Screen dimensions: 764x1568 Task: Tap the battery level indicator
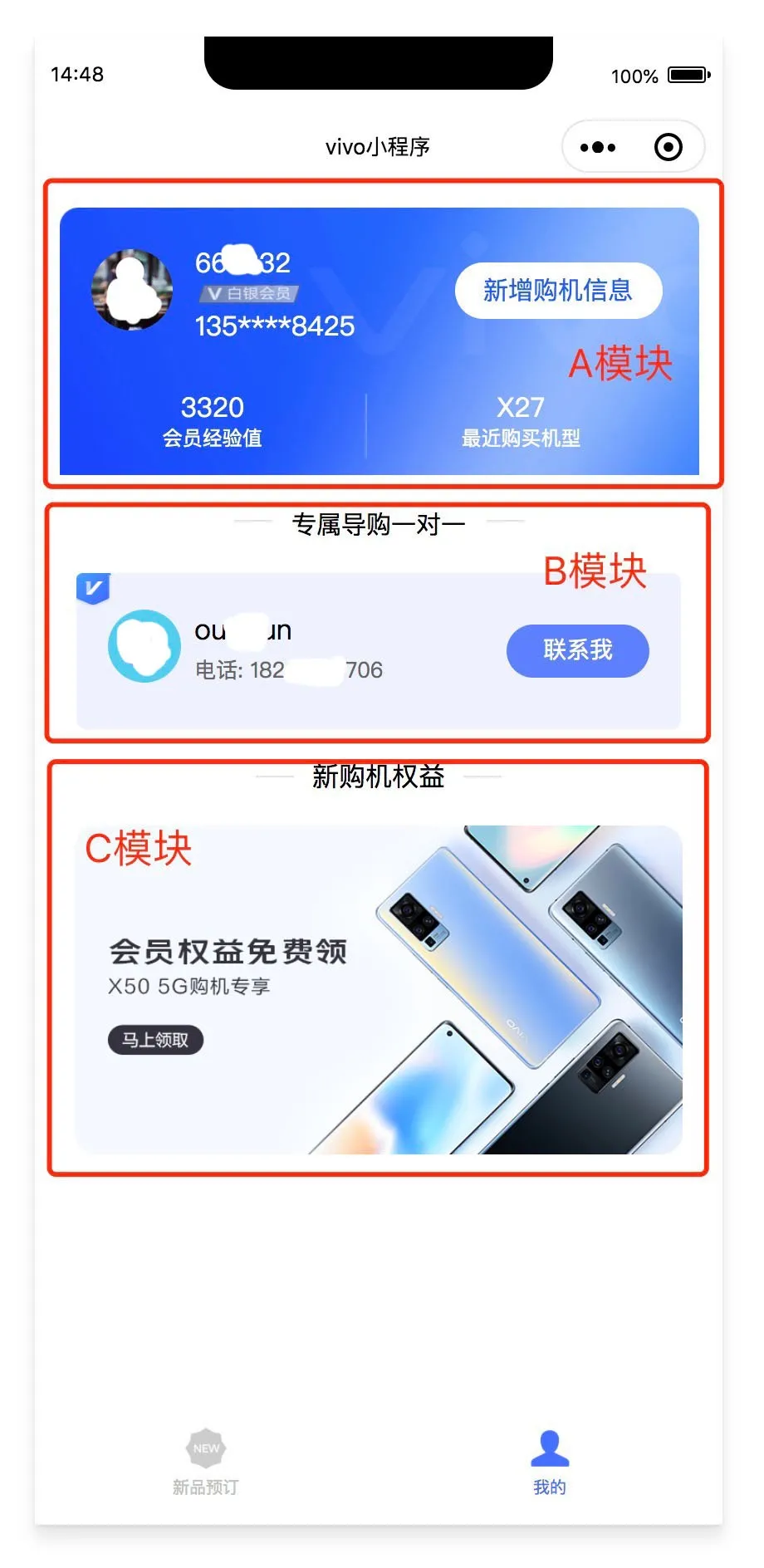point(688,76)
